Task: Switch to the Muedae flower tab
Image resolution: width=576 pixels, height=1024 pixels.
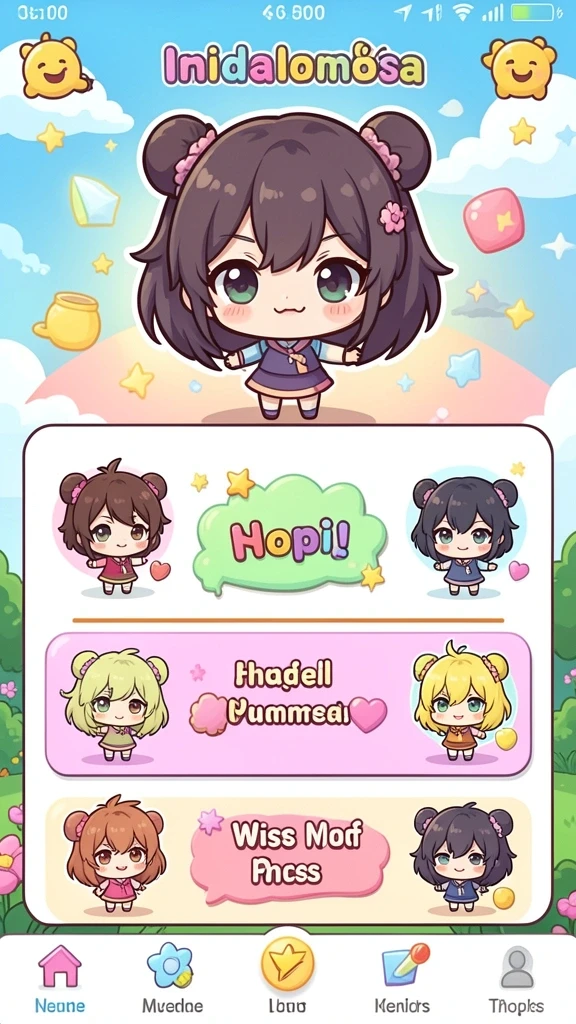Action: 172,977
